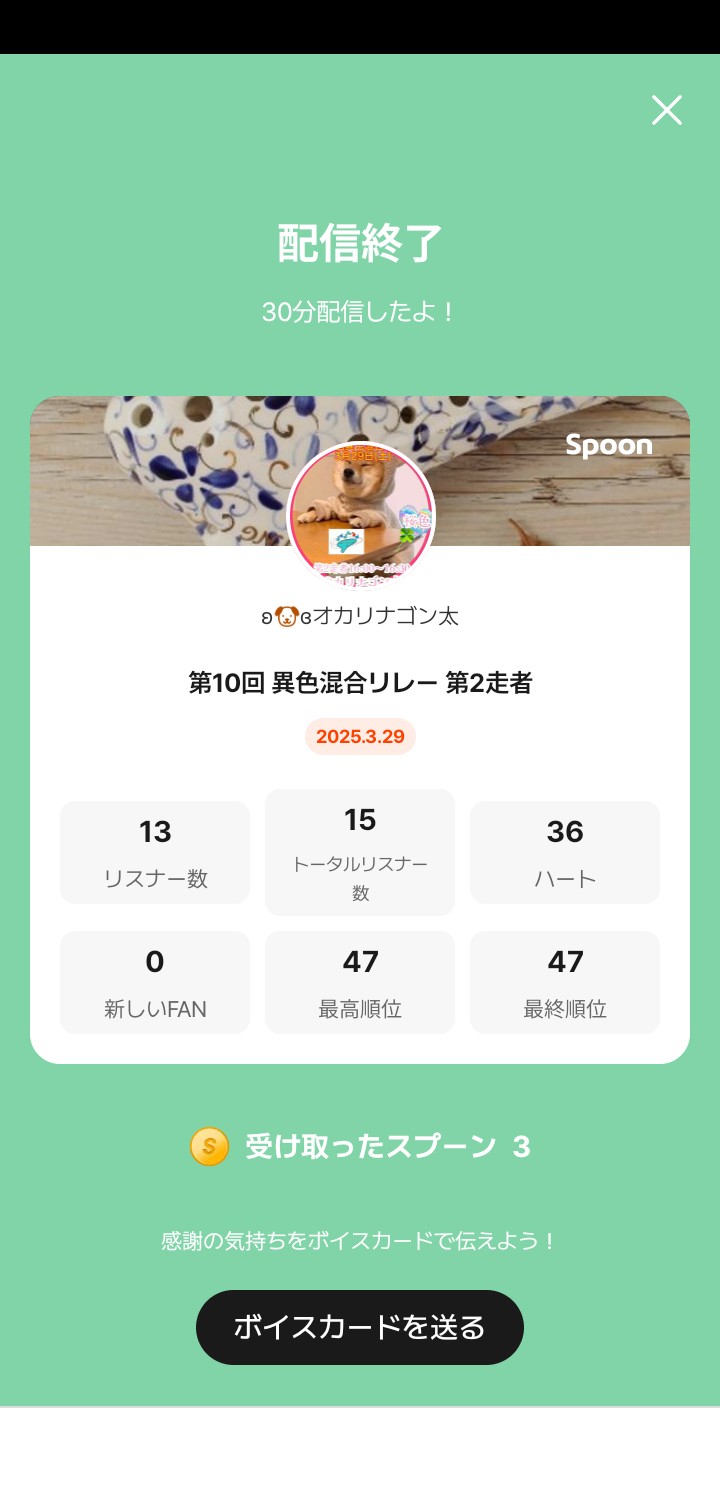
Task: Close the broadcast ended summary
Action: coord(666,110)
